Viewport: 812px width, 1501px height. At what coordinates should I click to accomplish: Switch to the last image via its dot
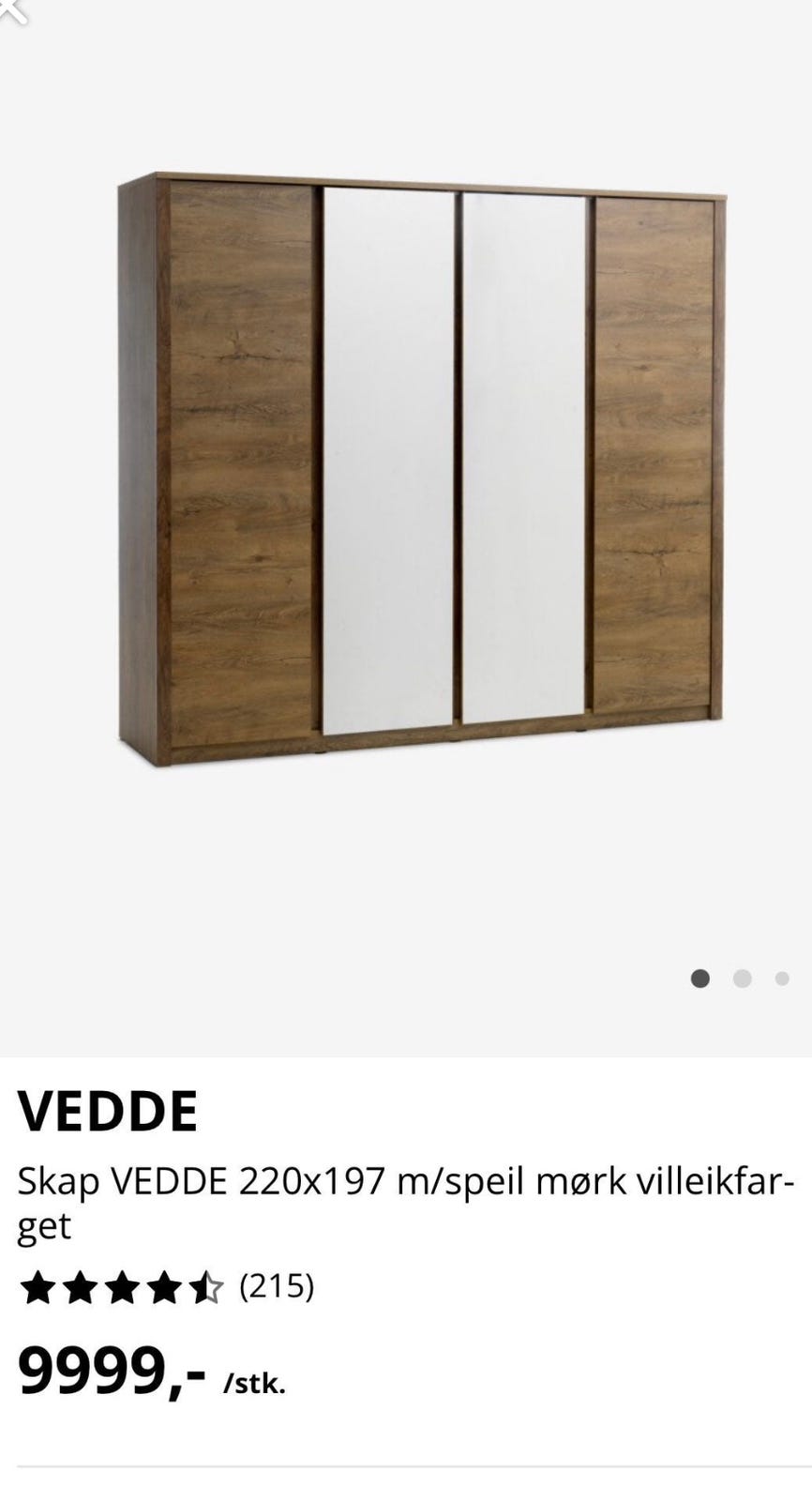pyautogui.click(x=781, y=978)
